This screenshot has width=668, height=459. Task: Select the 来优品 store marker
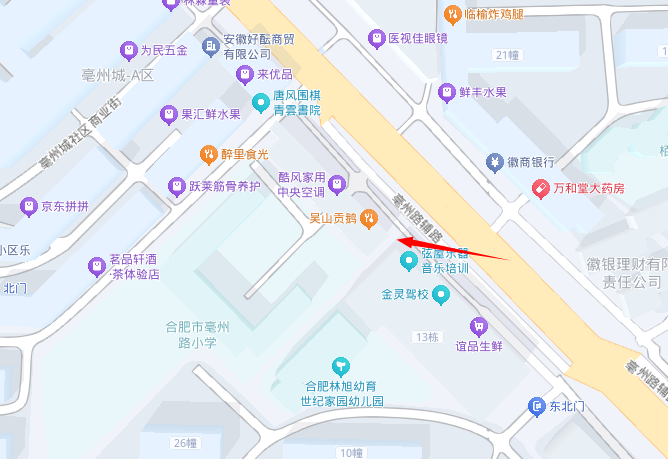point(244,75)
